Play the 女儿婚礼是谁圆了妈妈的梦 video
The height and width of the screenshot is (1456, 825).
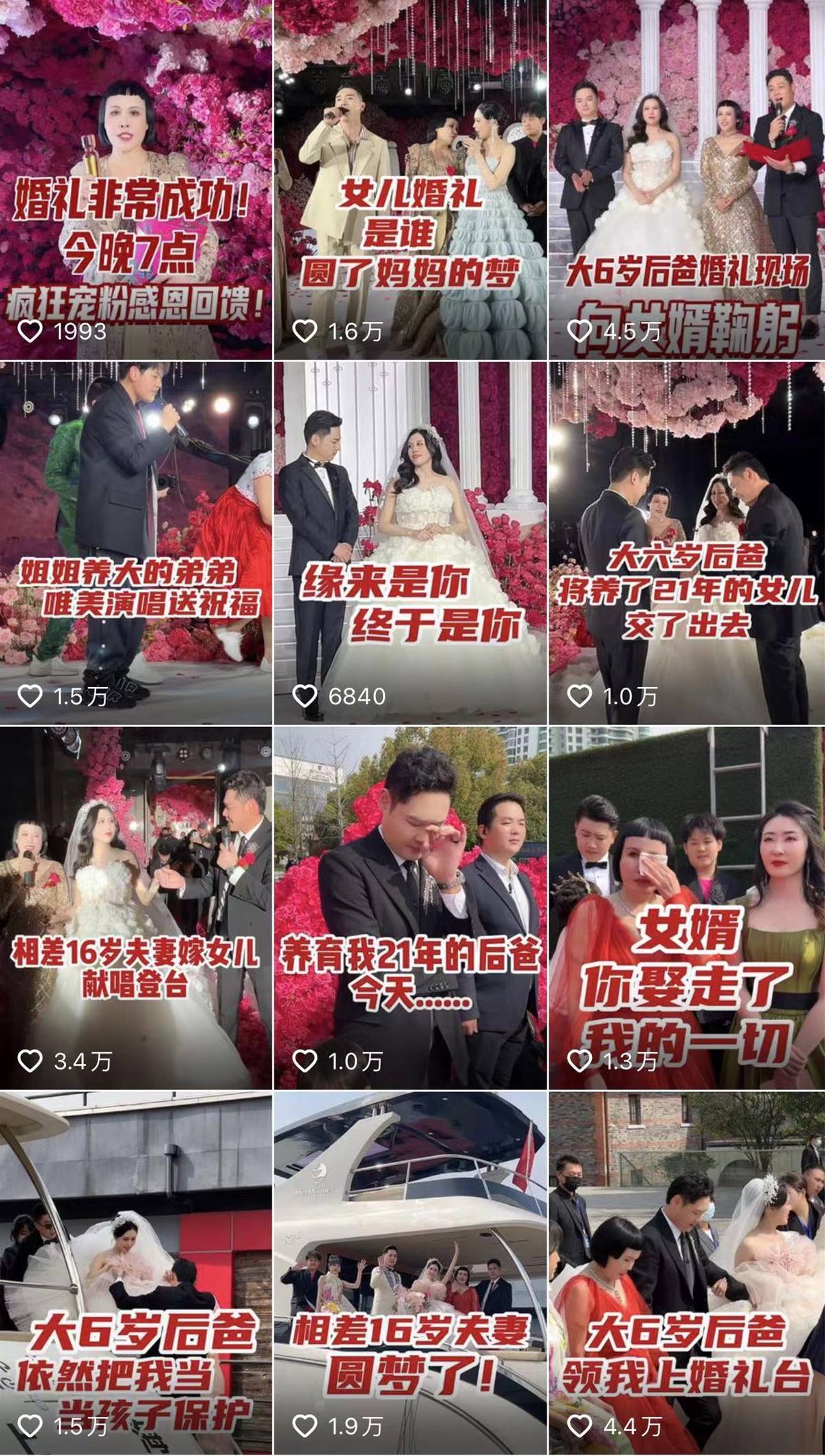410,179
